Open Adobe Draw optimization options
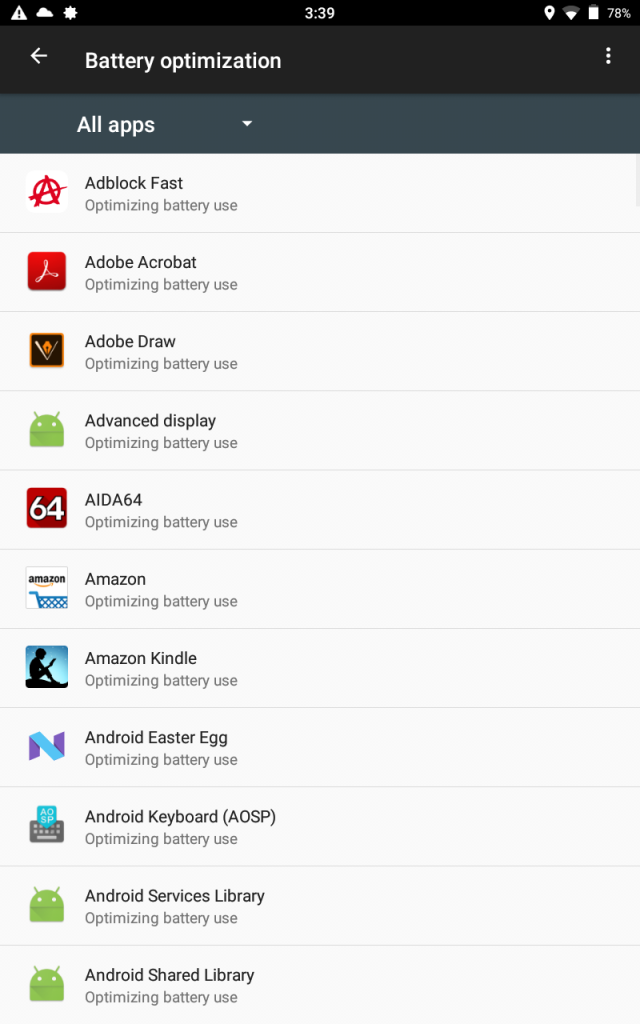This screenshot has height=1024, width=640. (320, 351)
